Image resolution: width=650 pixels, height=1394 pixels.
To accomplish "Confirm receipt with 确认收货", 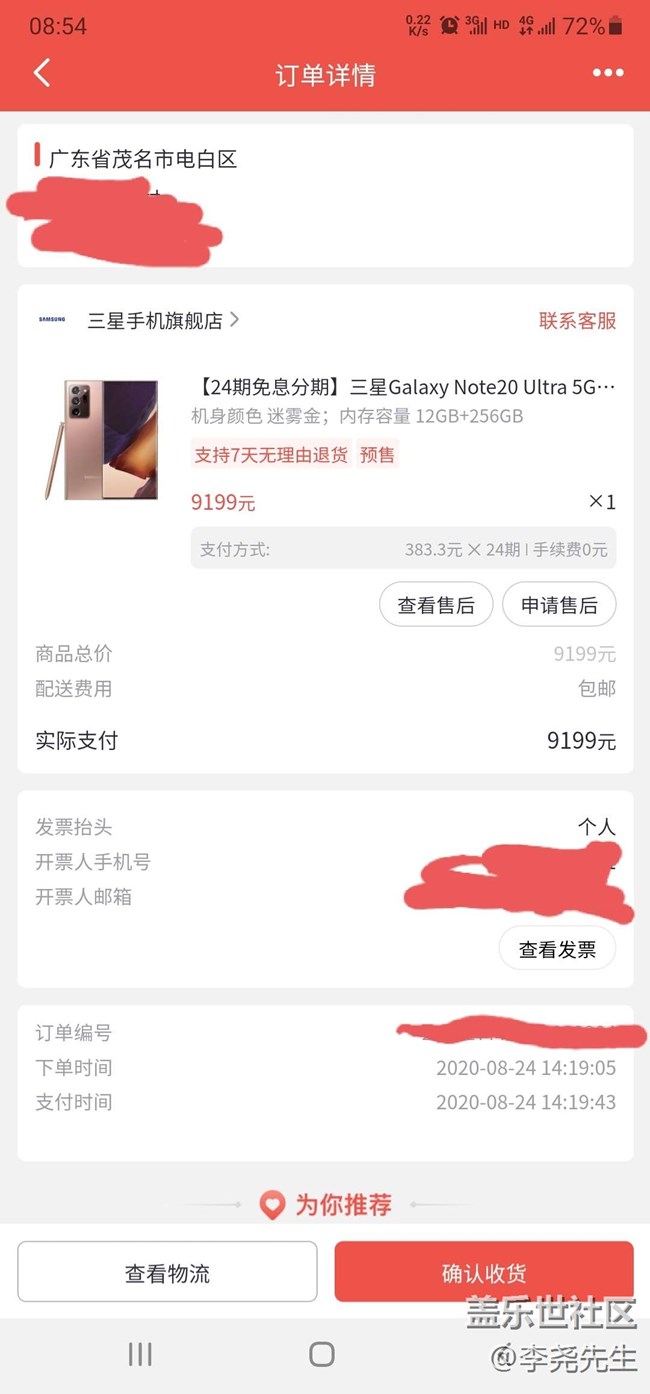I will 484,1273.
